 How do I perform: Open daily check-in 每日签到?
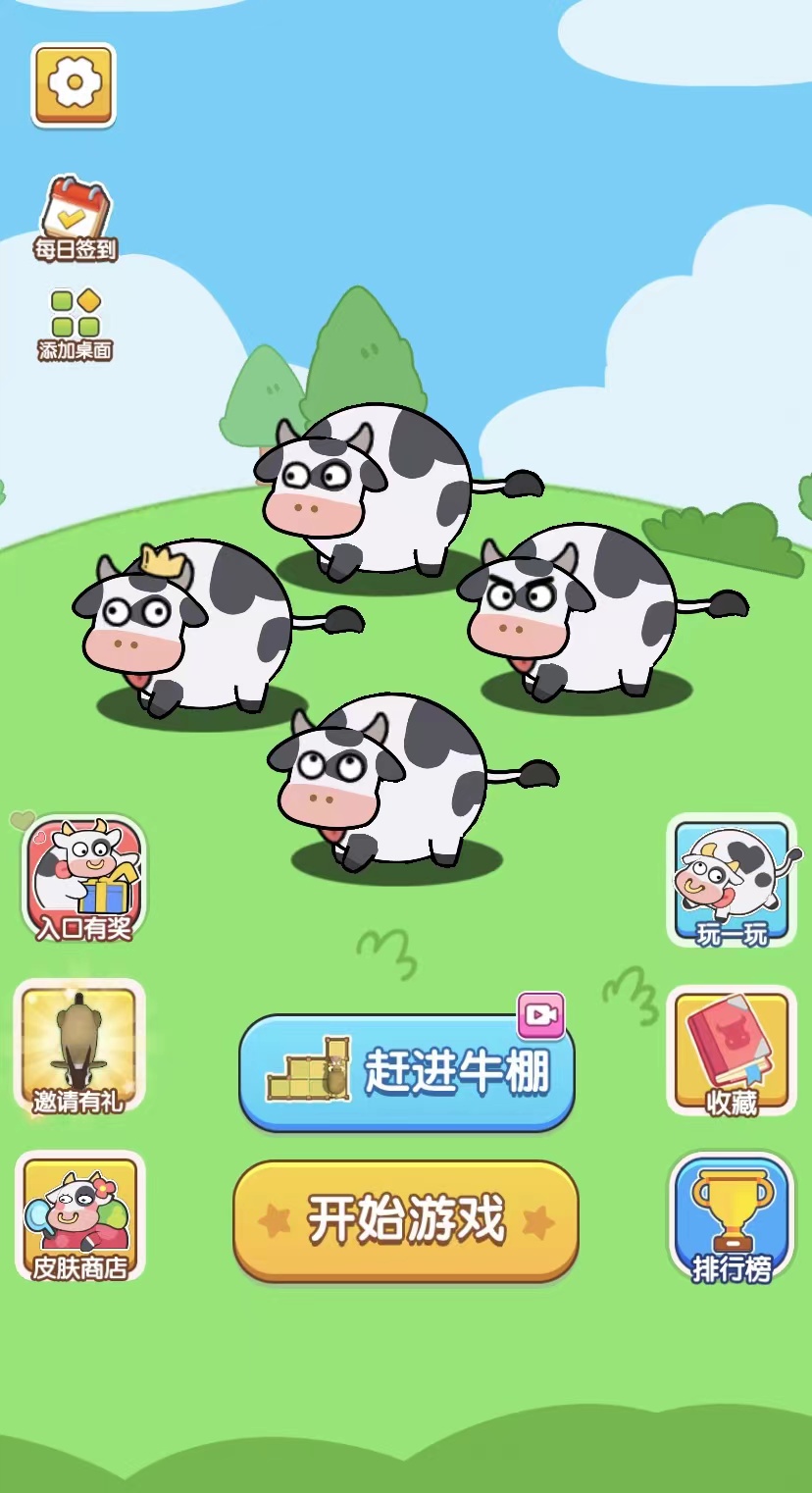pyautogui.click(x=76, y=219)
